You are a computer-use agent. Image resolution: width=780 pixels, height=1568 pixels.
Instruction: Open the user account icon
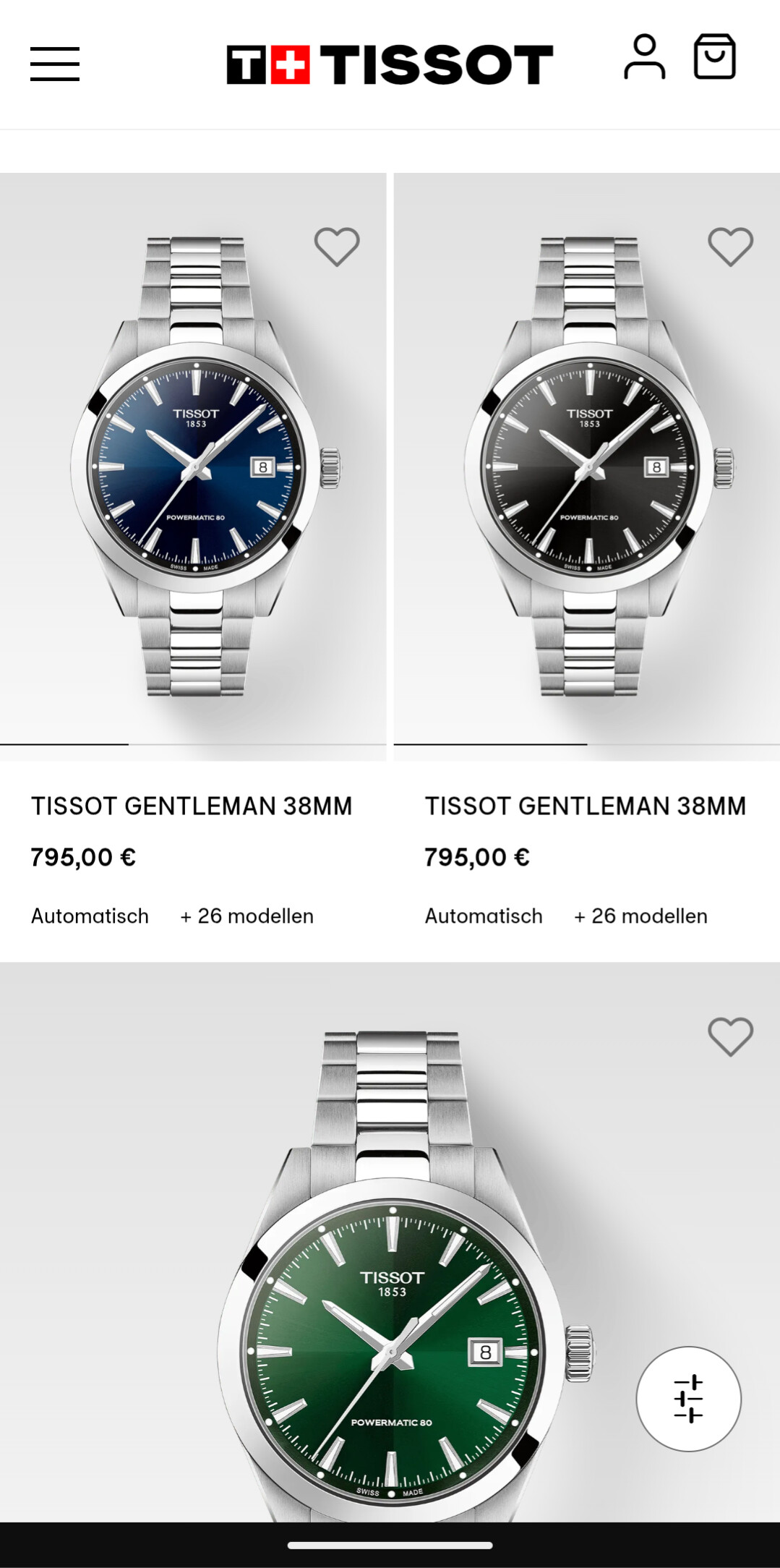(x=644, y=57)
